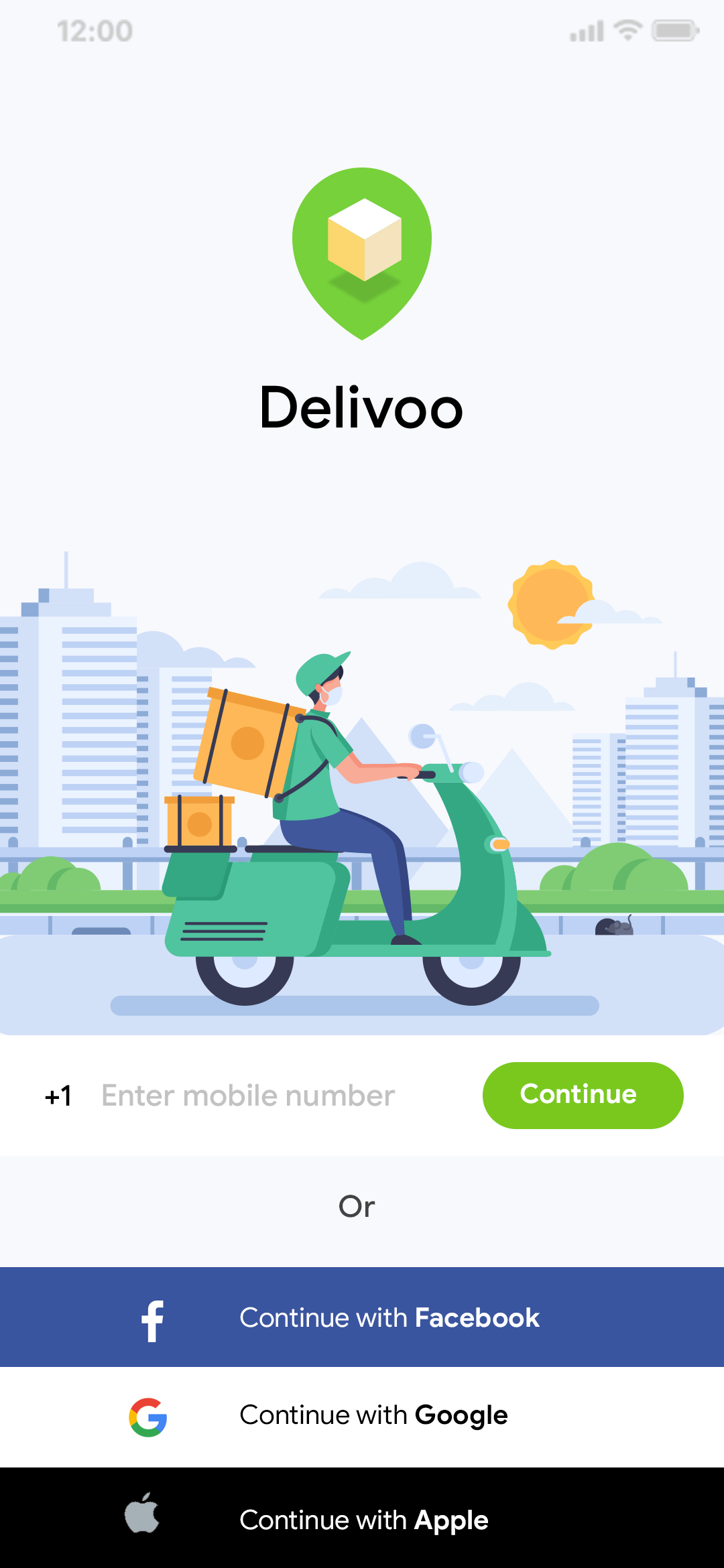Click the Google 'G' icon

point(147,1415)
